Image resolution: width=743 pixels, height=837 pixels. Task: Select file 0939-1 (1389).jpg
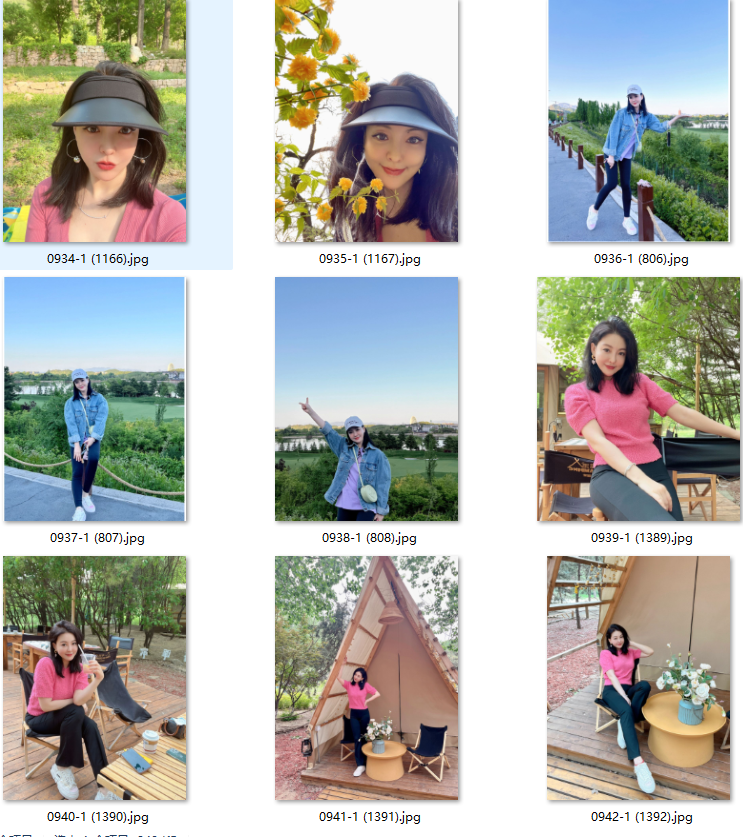click(638, 399)
